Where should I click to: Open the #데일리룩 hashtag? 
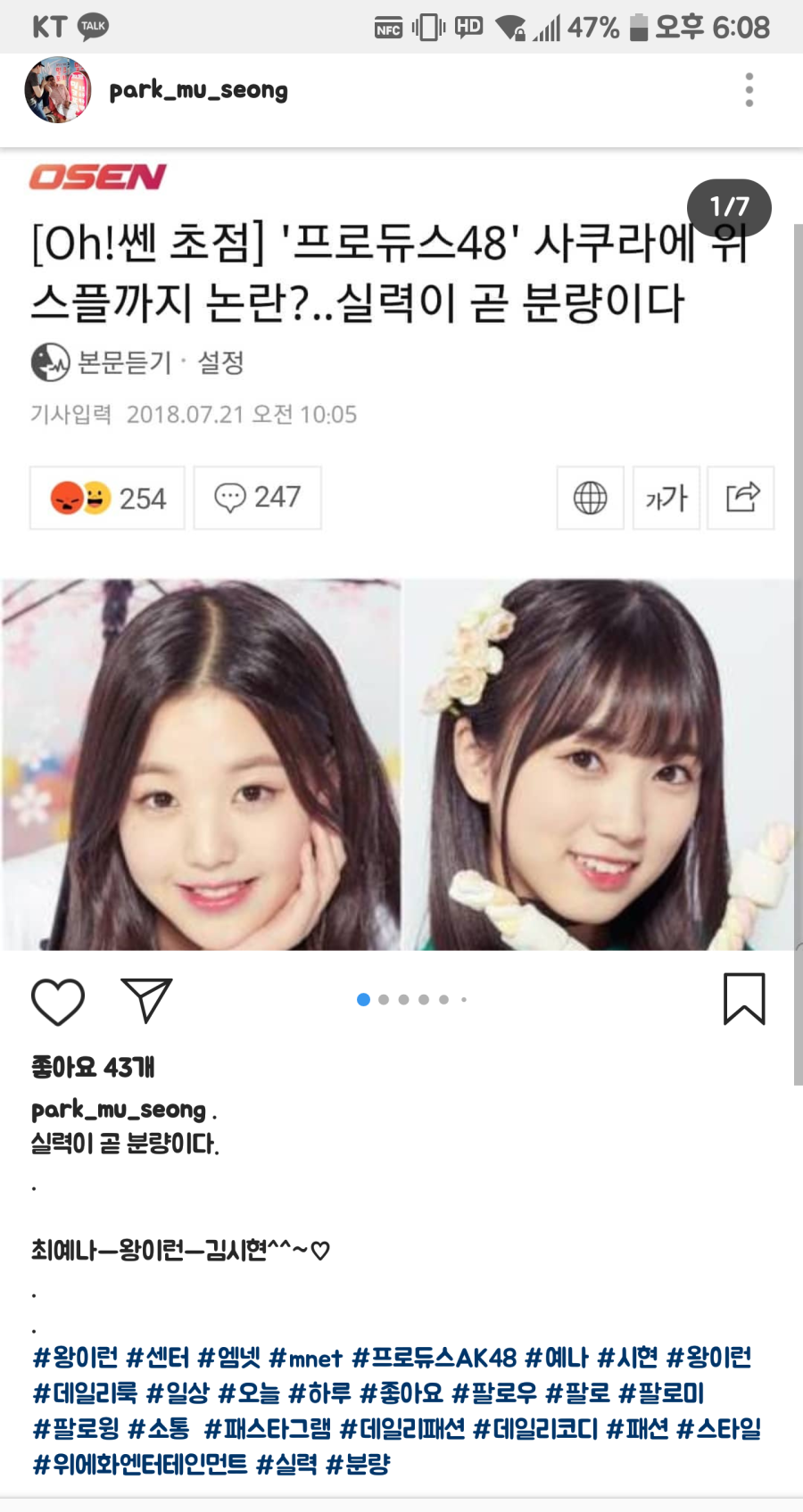click(x=85, y=1393)
